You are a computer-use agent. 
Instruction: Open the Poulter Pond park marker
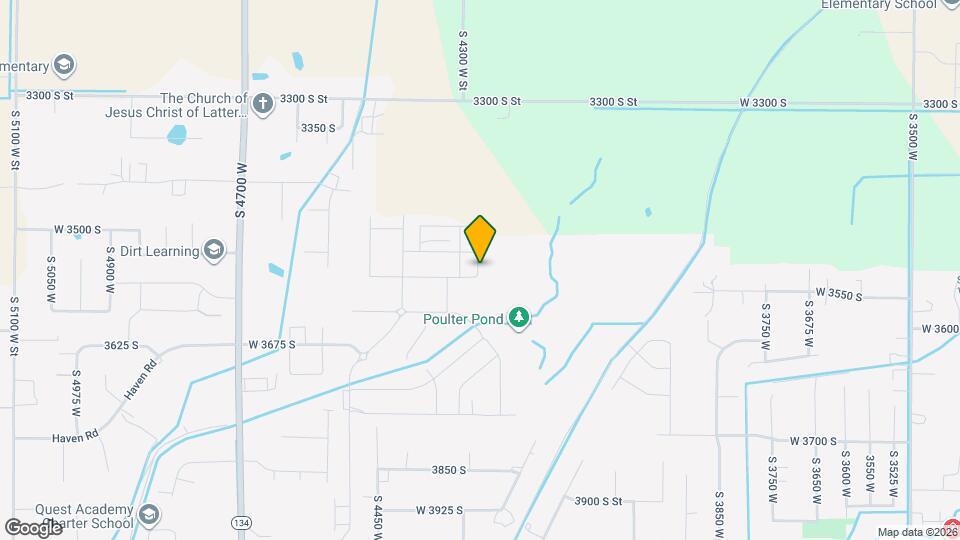[518, 318]
